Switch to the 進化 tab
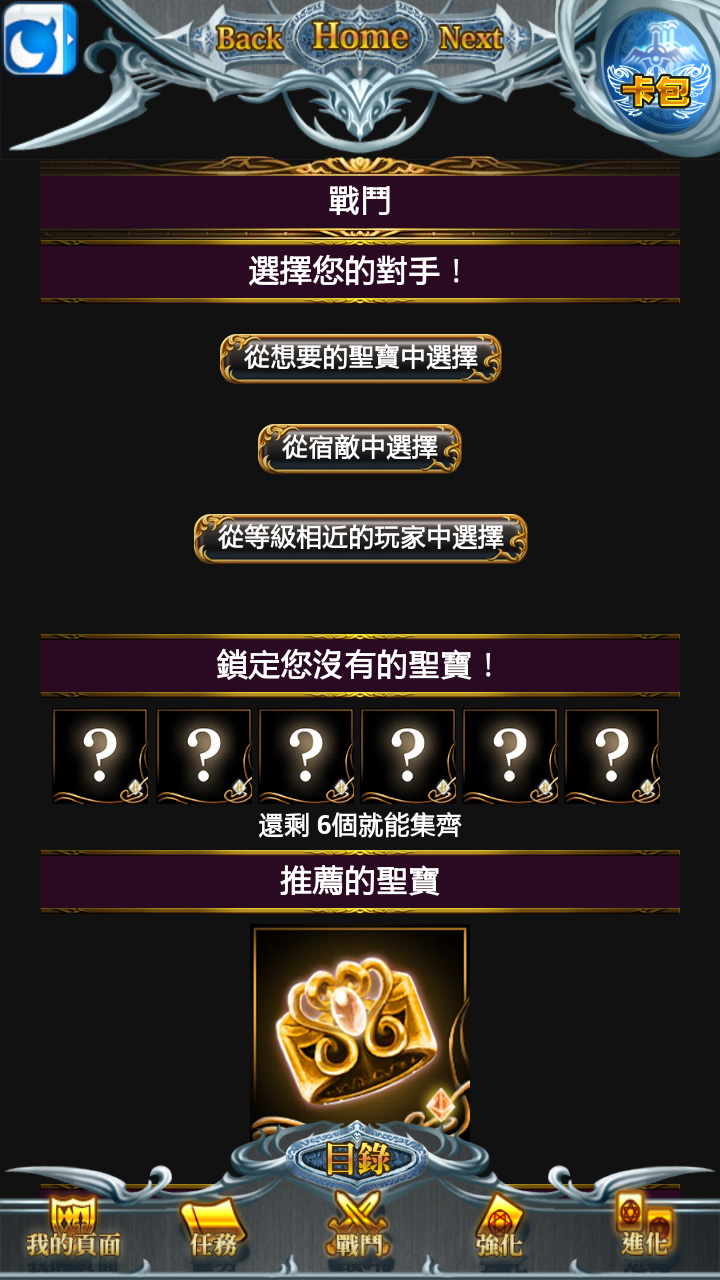Screen dimensions: 720x1280 [643, 1228]
